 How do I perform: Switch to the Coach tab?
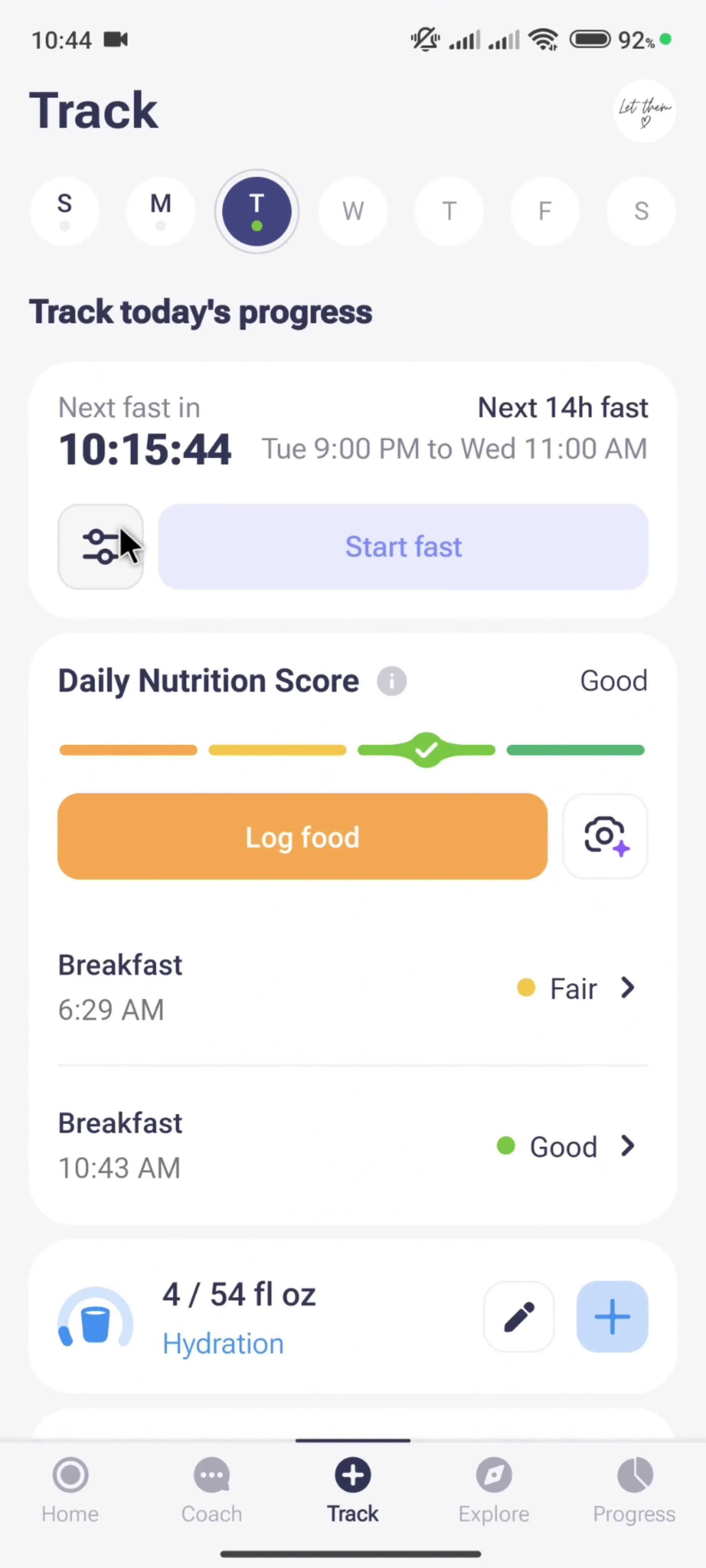(211, 1490)
